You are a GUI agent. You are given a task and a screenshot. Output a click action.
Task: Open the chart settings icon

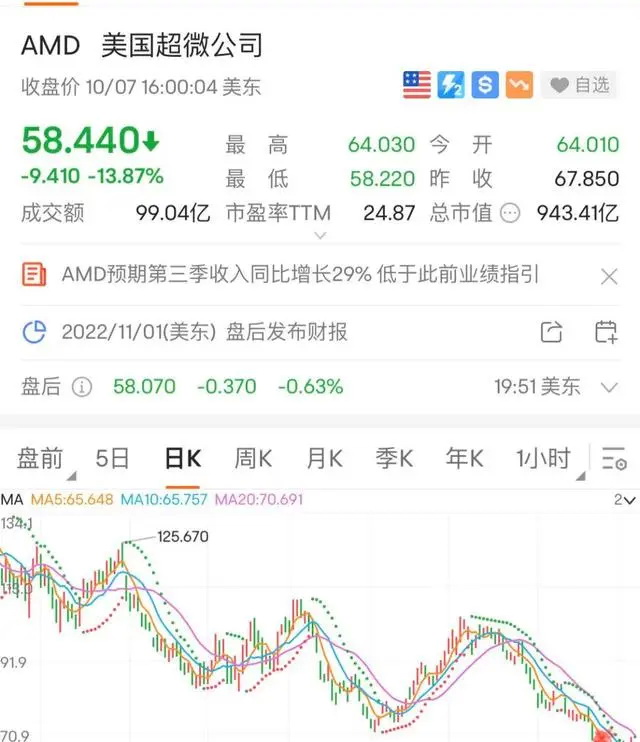point(613,459)
